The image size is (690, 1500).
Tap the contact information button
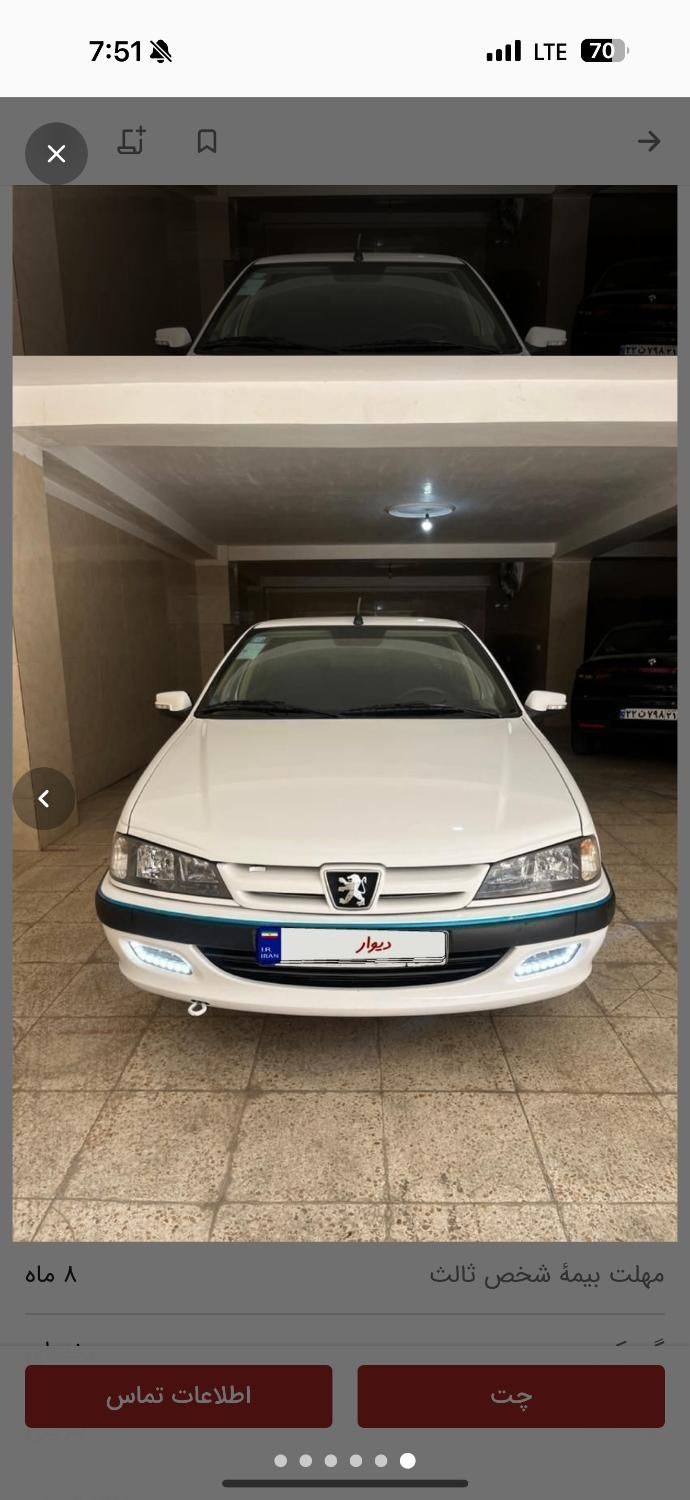tap(179, 1396)
